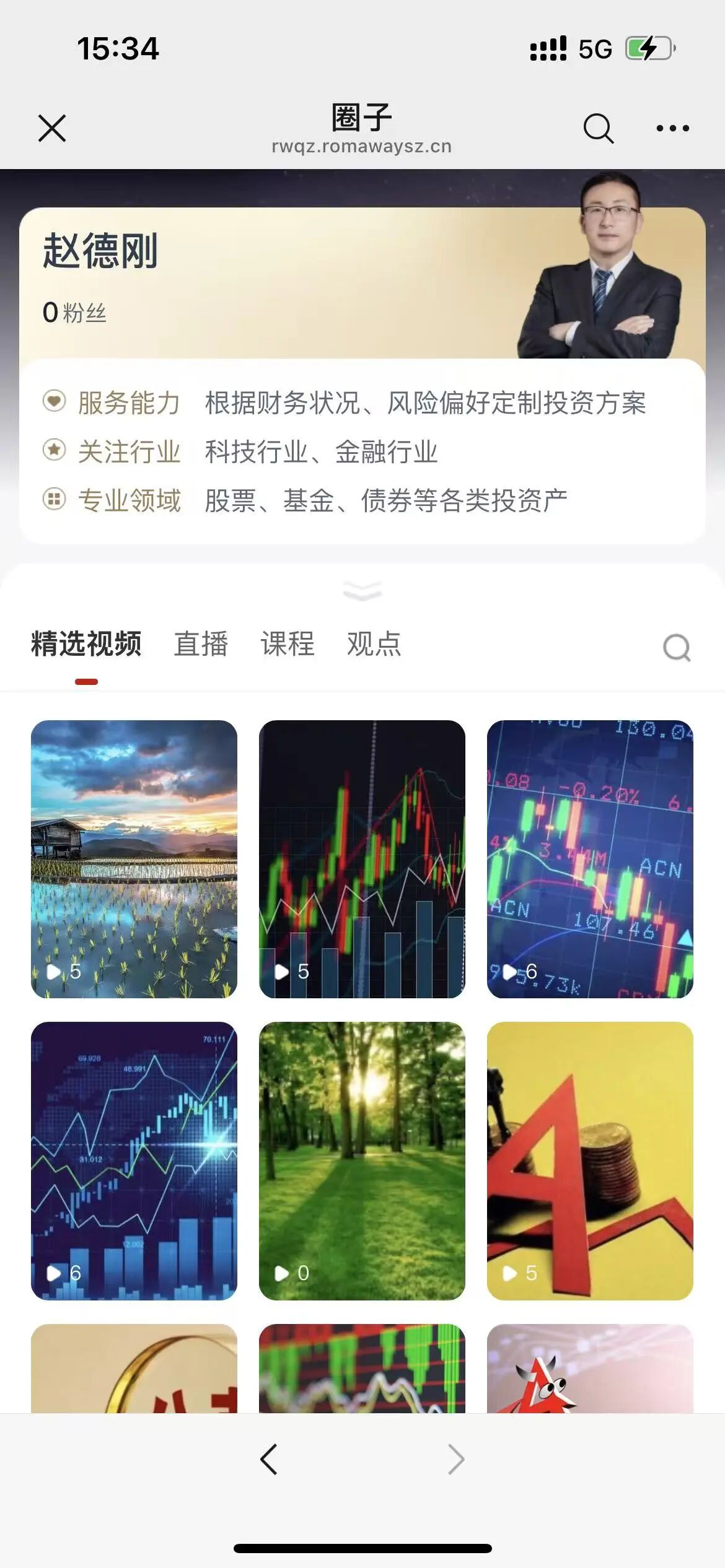This screenshot has width=725, height=1568.
Task: Open the green forest video
Action: [362, 1161]
